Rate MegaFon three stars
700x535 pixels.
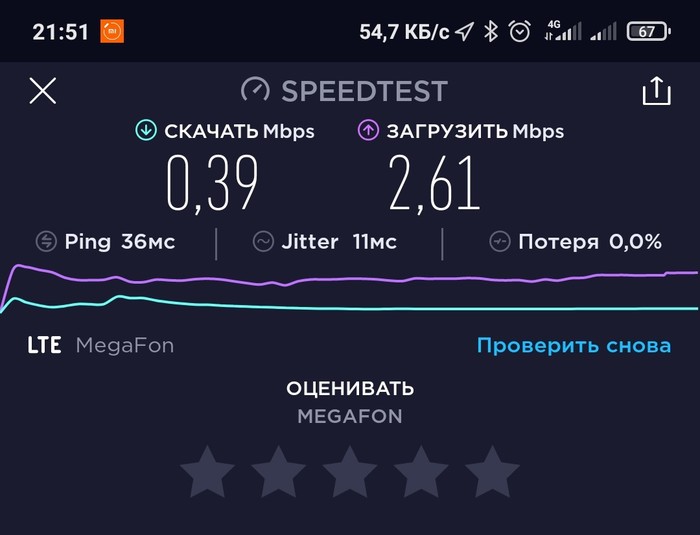click(x=350, y=472)
